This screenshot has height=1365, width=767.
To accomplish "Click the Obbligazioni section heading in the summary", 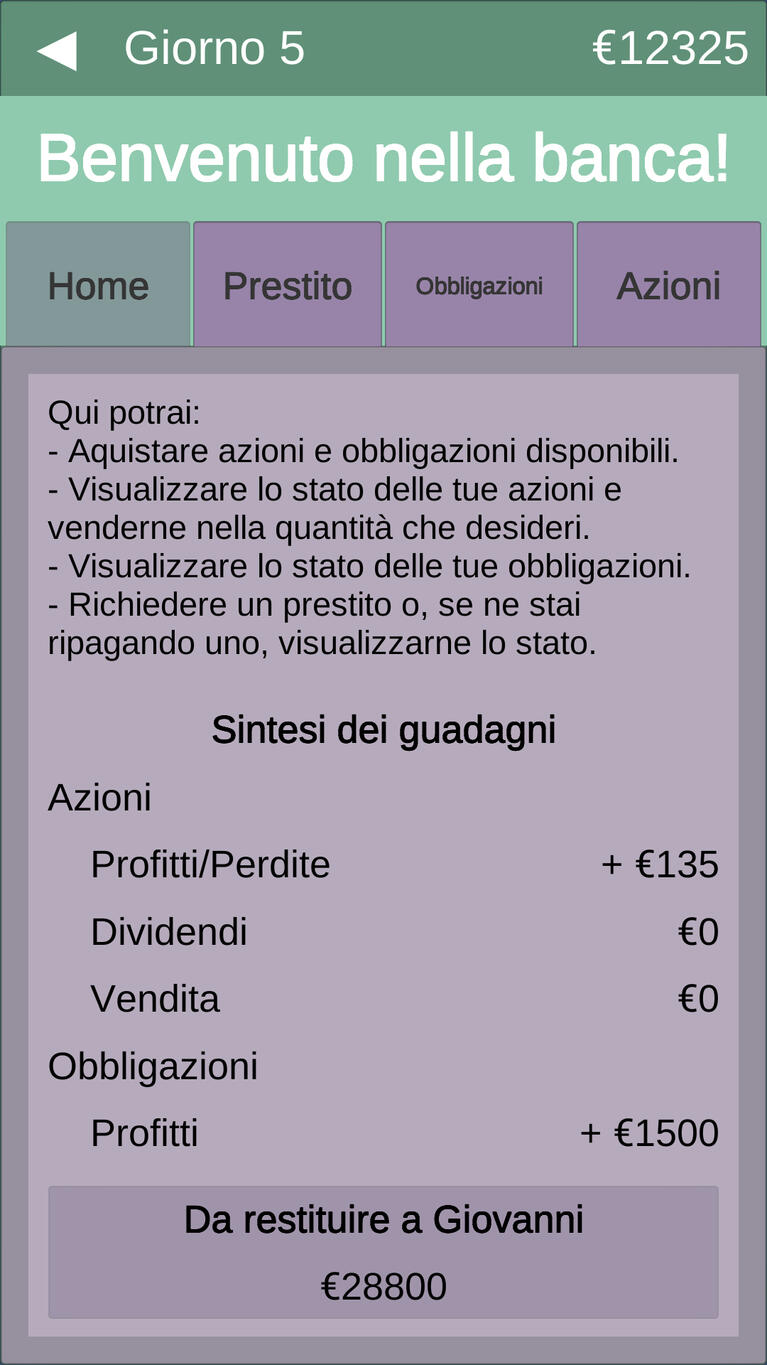I will (x=153, y=1066).
